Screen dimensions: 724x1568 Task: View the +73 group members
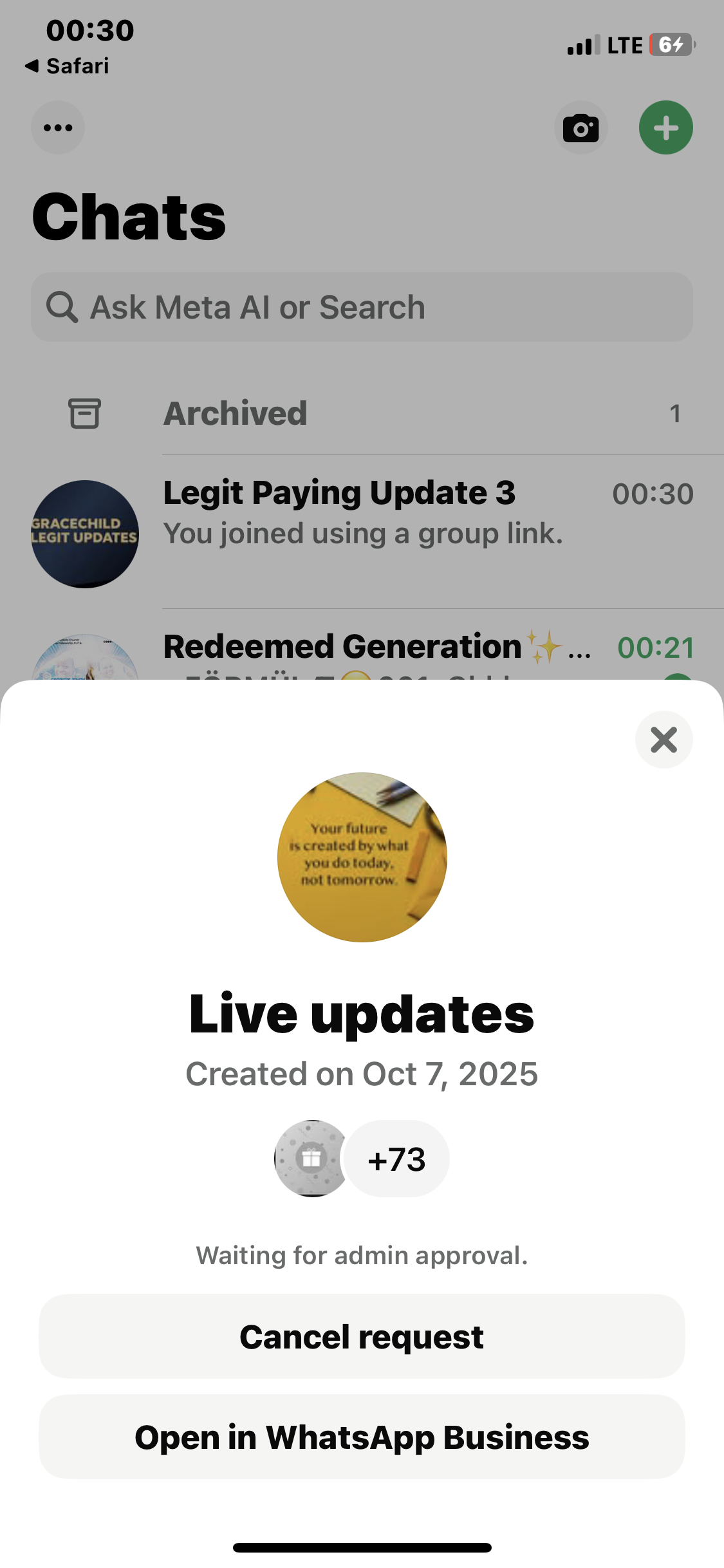396,1159
